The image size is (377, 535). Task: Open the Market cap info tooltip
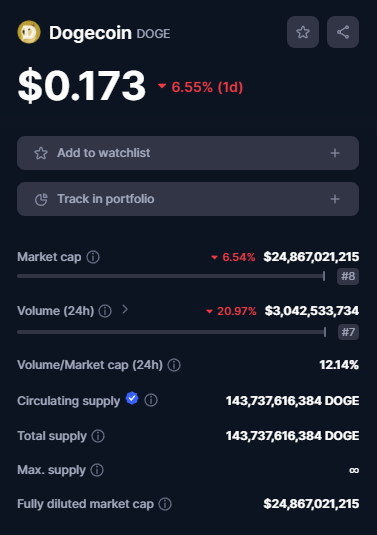(x=93, y=257)
